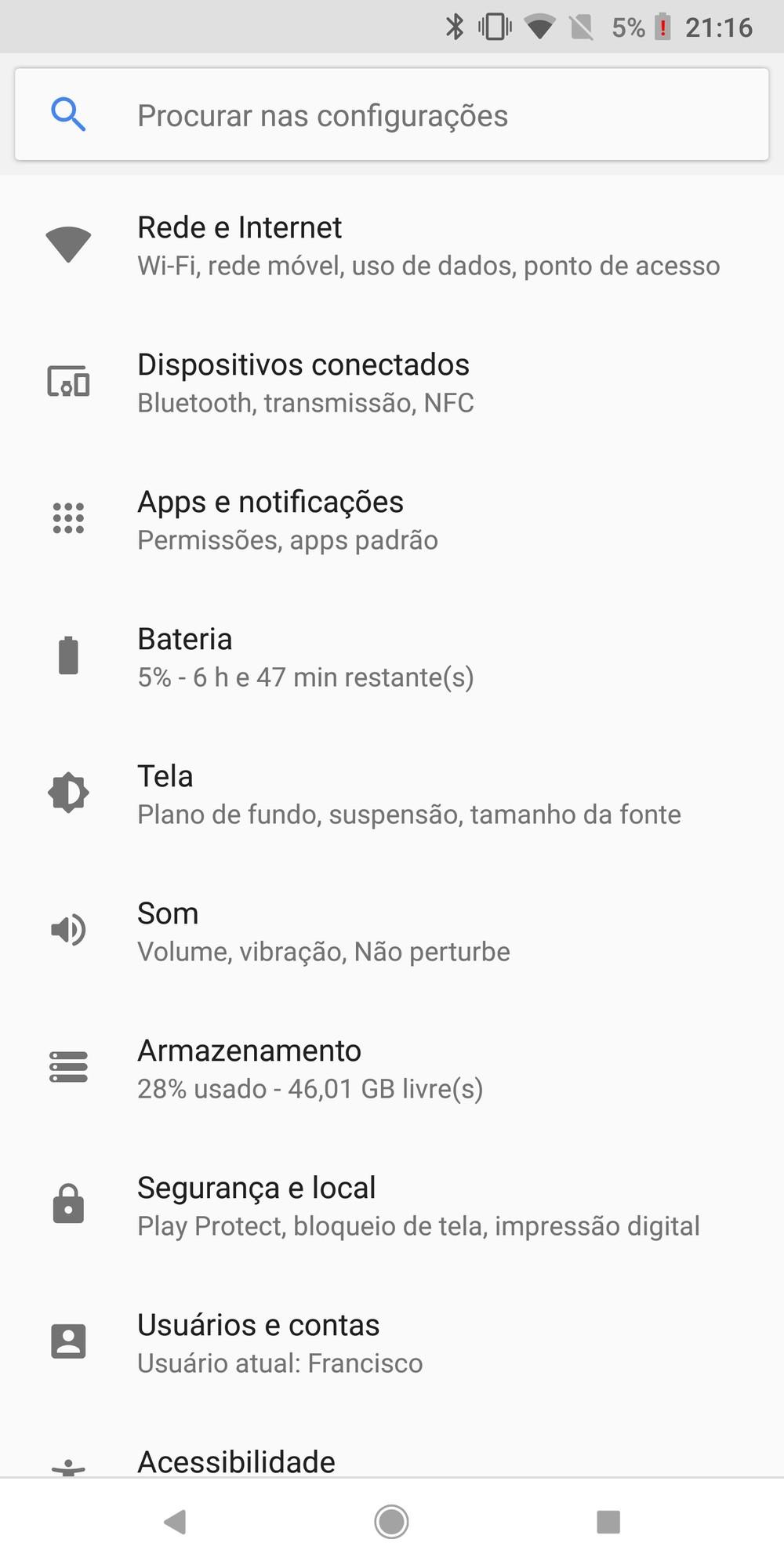Viewport: 784px width, 1568px height.
Task: Open Rede e Internet settings
Action: 392,245
